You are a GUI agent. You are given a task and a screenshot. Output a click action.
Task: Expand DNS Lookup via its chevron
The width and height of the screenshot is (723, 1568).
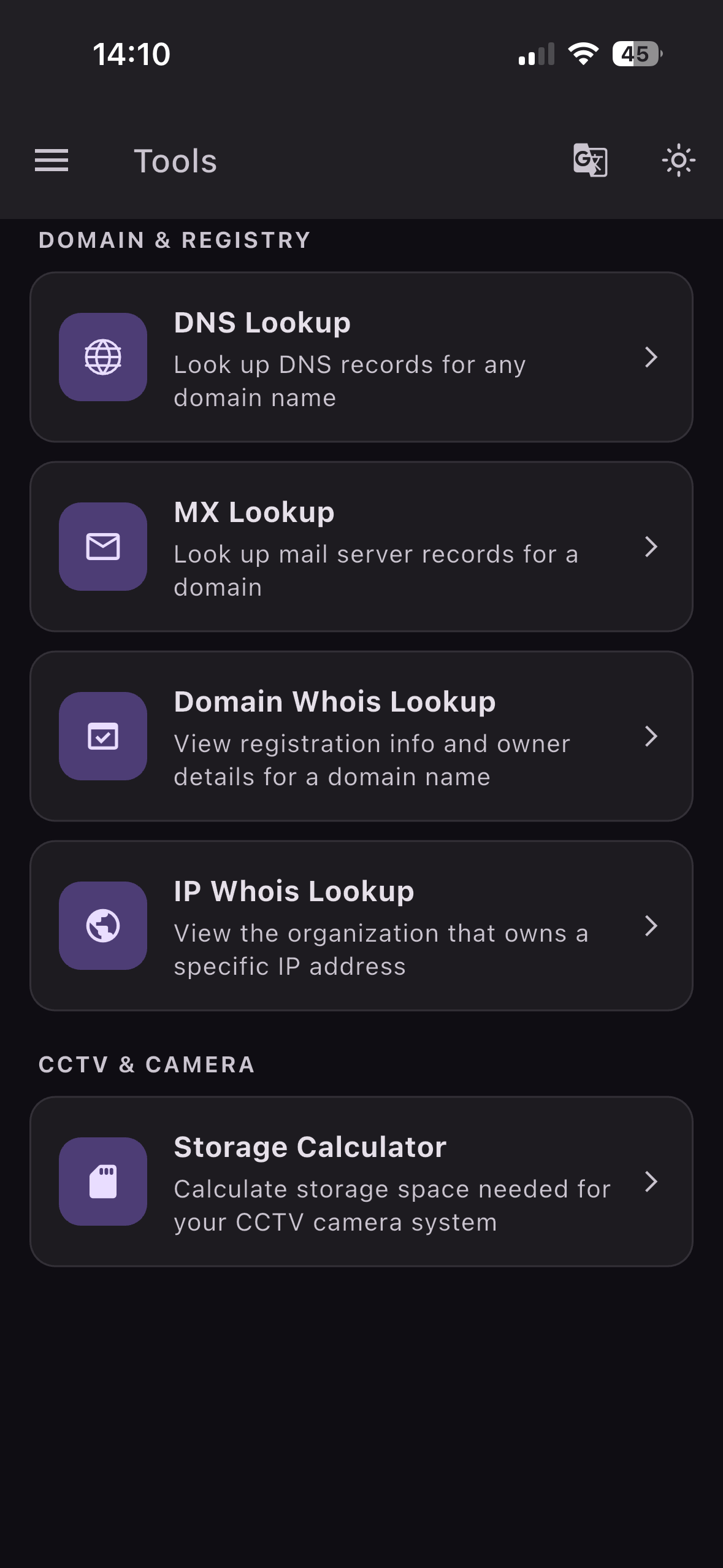pyautogui.click(x=652, y=358)
